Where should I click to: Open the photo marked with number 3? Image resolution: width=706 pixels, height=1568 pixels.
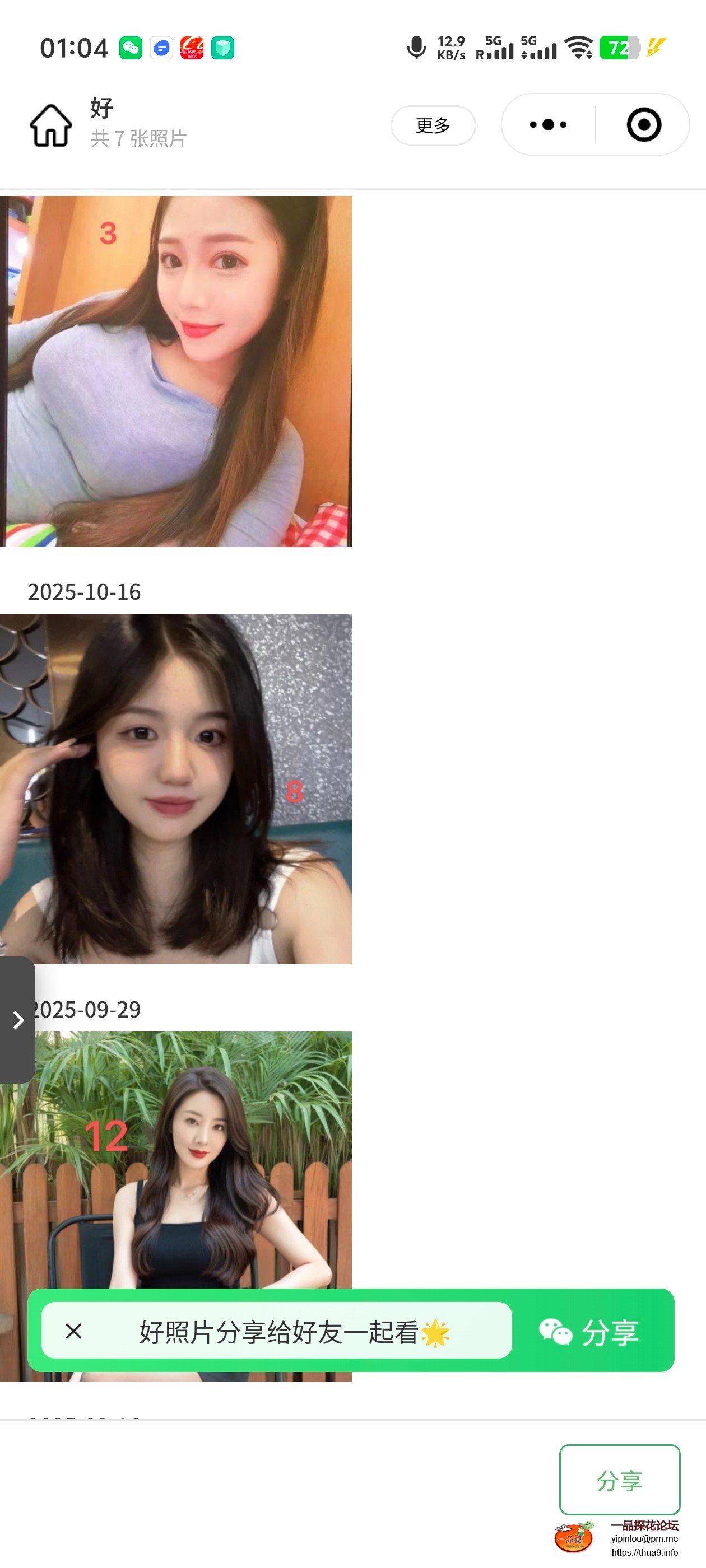175,371
